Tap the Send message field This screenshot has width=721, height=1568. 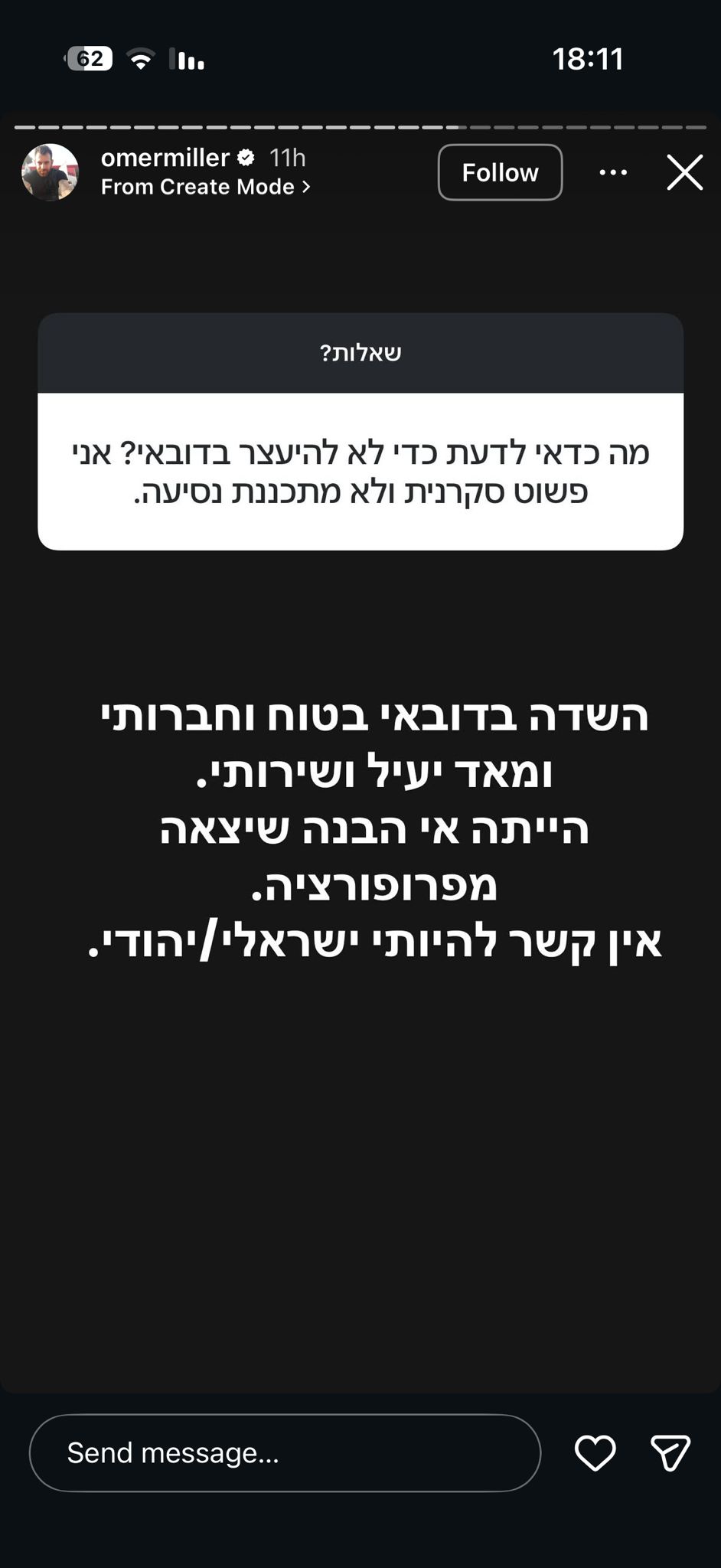click(285, 1452)
